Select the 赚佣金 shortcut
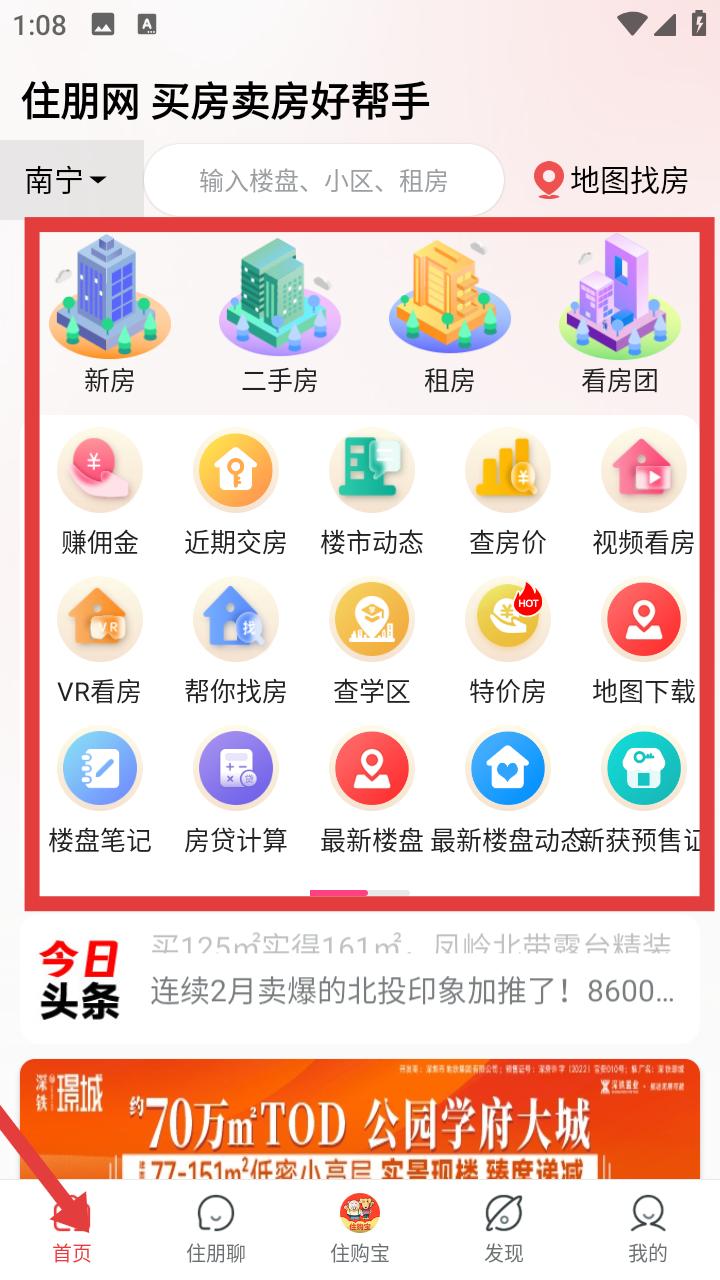The width and height of the screenshot is (720, 1280). (x=99, y=492)
